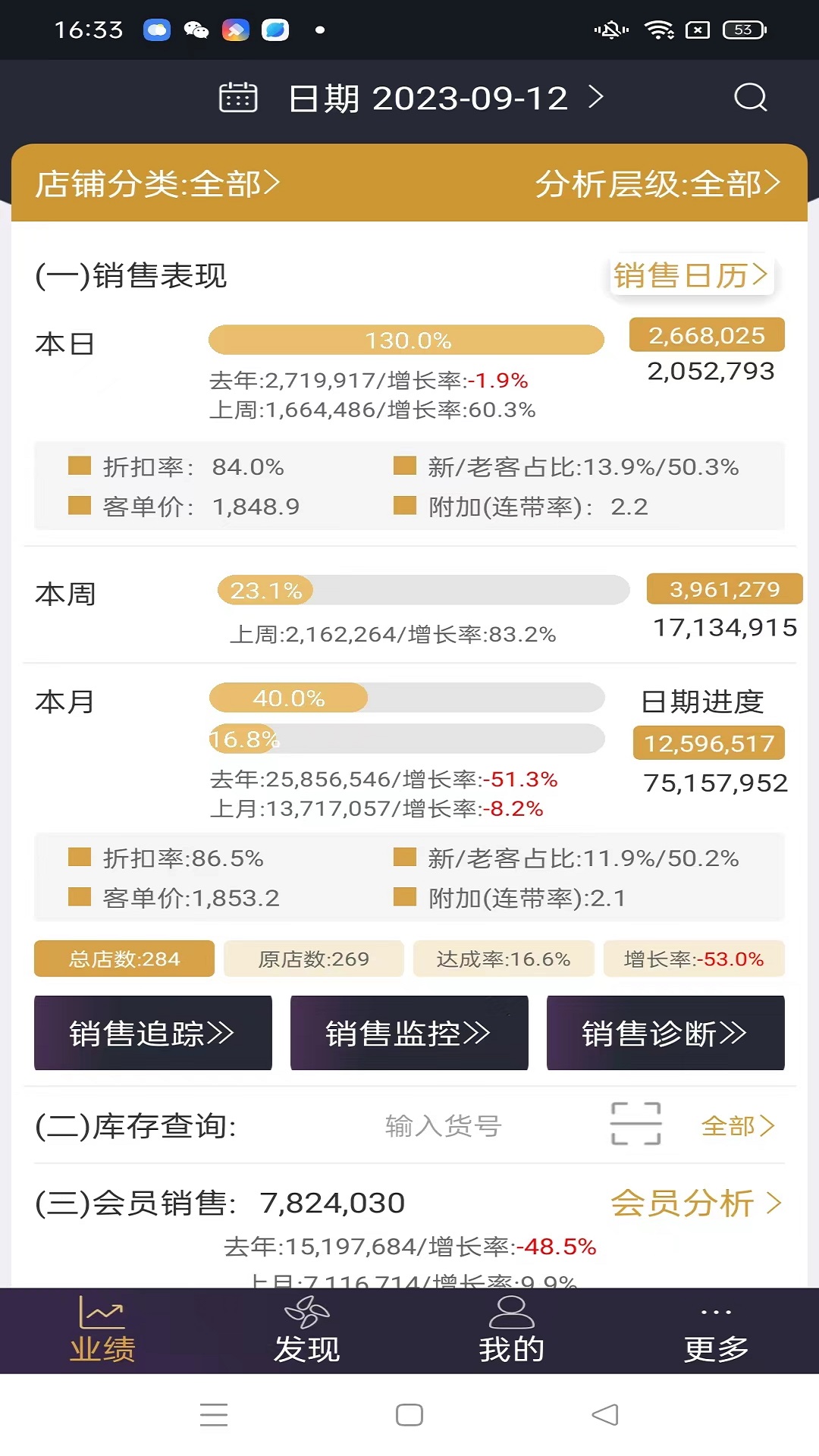The height and width of the screenshot is (1456, 819).
Task: Change 分析层级 filter
Action: pos(657,184)
